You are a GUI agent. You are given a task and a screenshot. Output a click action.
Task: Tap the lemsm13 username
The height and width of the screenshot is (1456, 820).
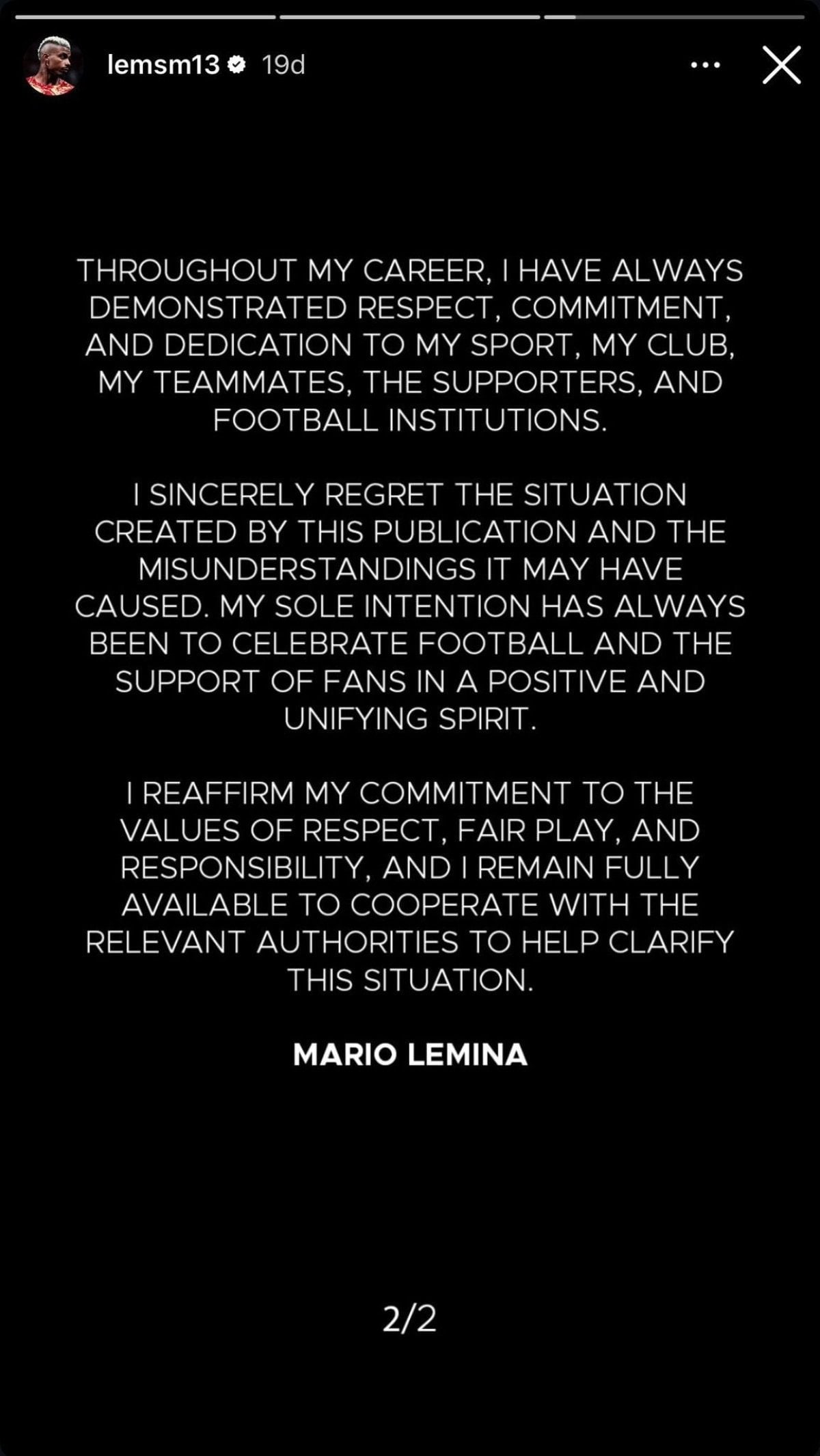point(163,65)
